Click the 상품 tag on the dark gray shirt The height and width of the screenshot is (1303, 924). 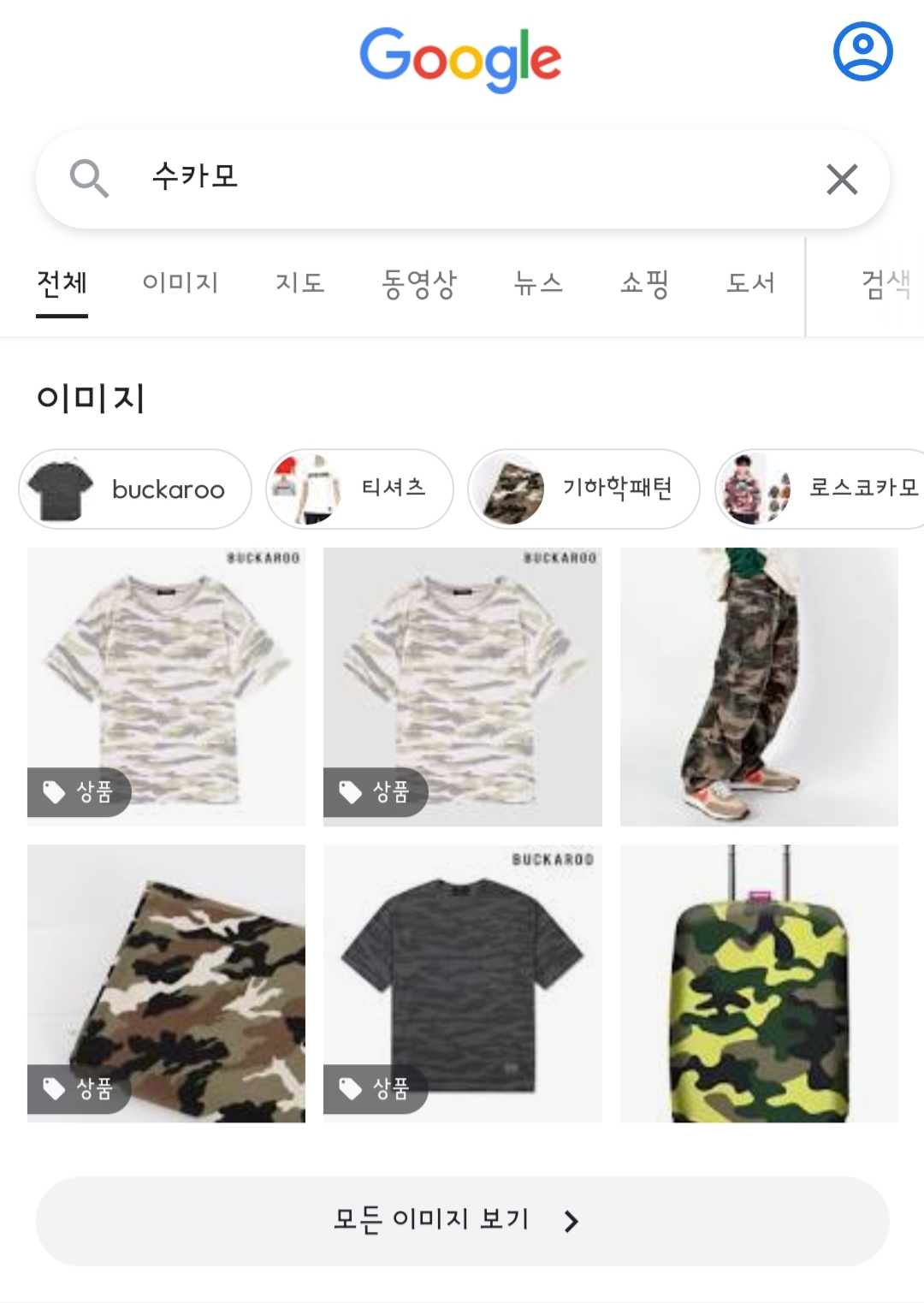click(375, 1088)
